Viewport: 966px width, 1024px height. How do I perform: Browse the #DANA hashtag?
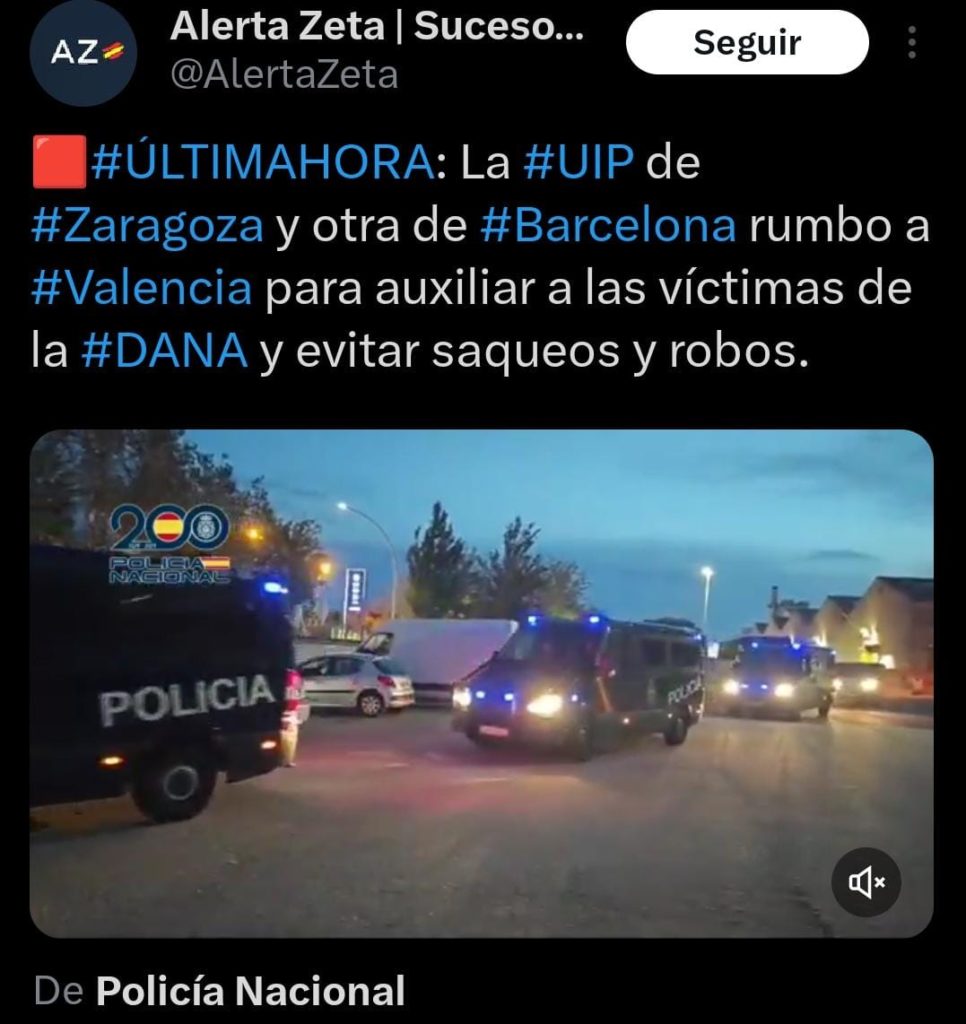click(x=164, y=352)
